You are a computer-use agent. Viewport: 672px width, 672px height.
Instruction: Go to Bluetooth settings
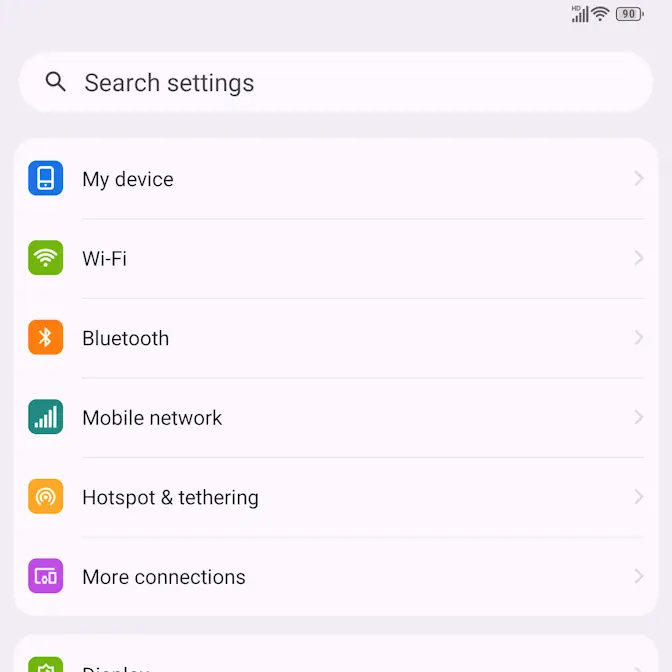click(x=336, y=338)
